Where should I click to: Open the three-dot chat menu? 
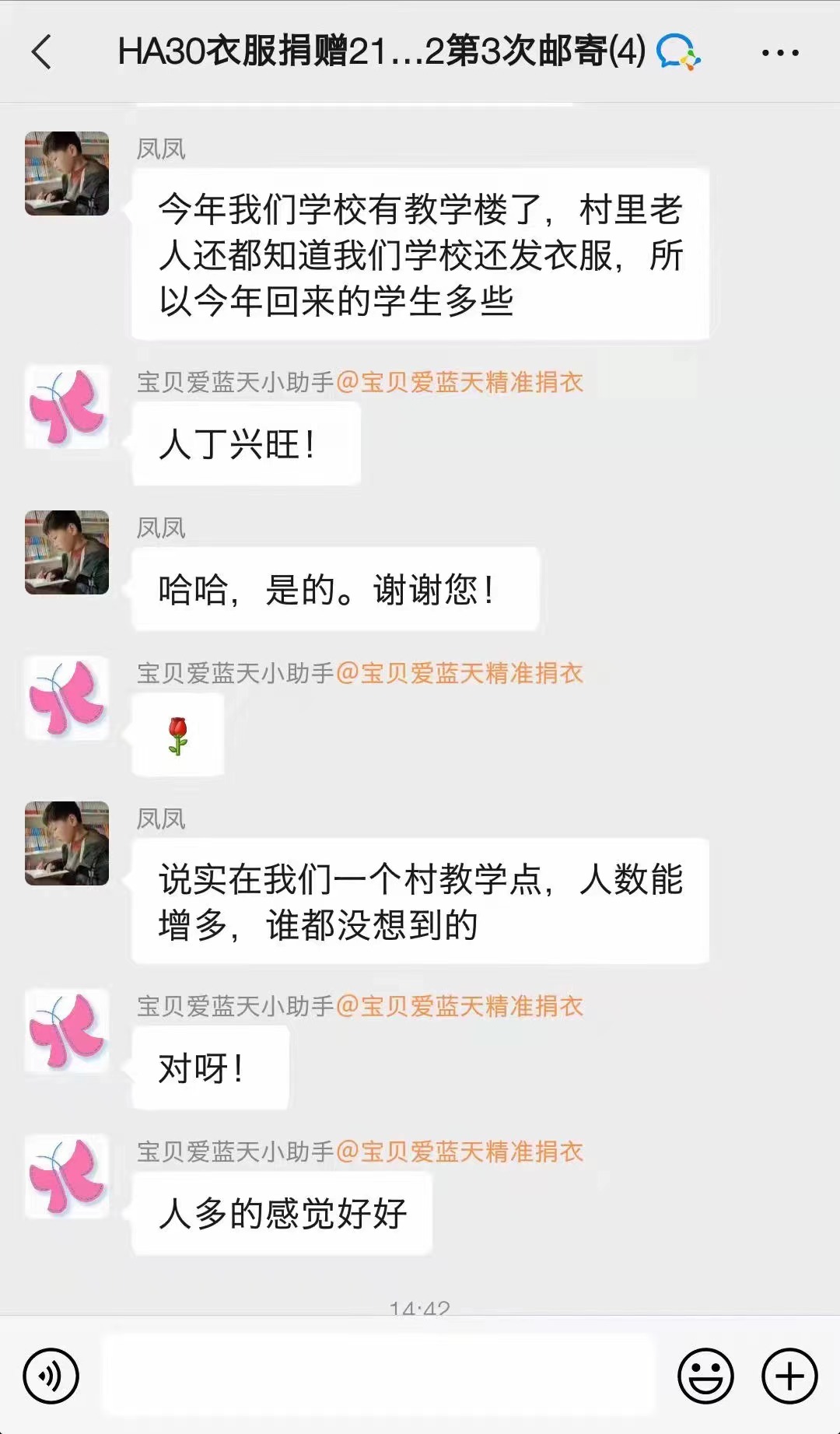pos(780,53)
